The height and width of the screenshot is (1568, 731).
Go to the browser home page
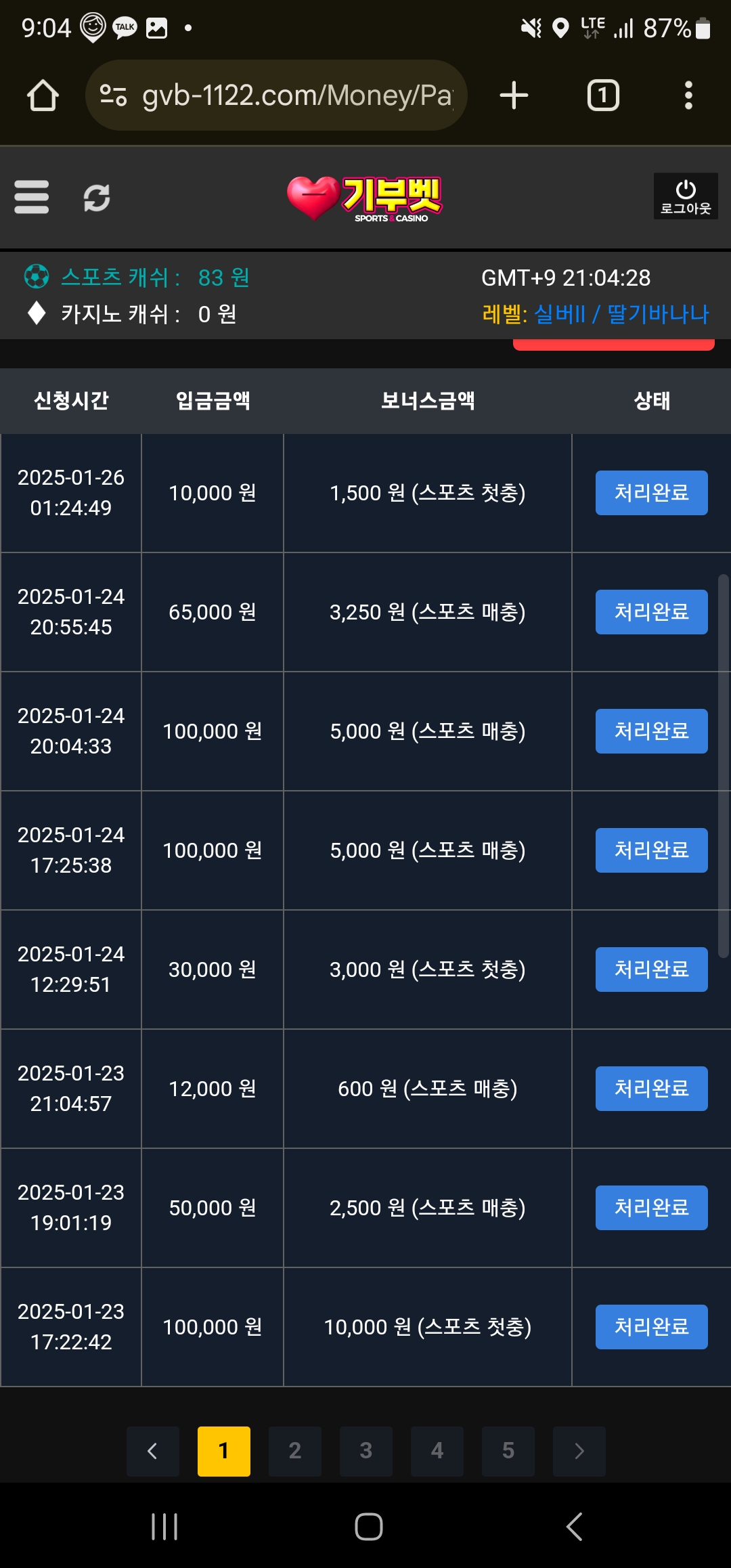pos(43,95)
